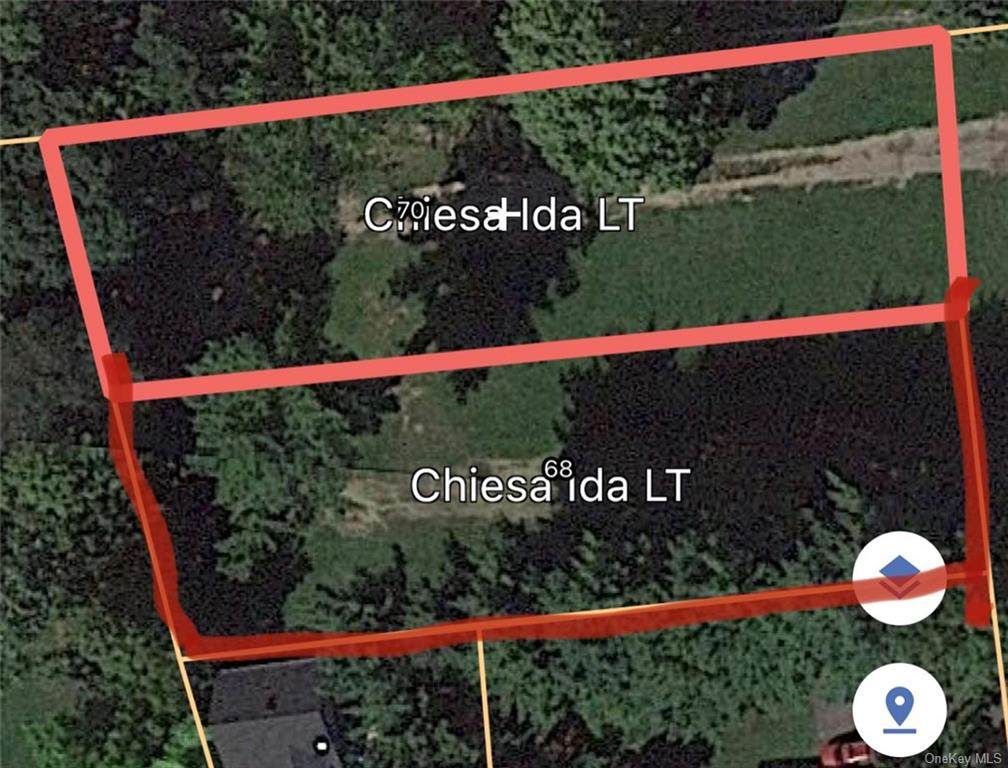Center map on my location
Screen dimensions: 1008x768
pyautogui.click(x=899, y=710)
